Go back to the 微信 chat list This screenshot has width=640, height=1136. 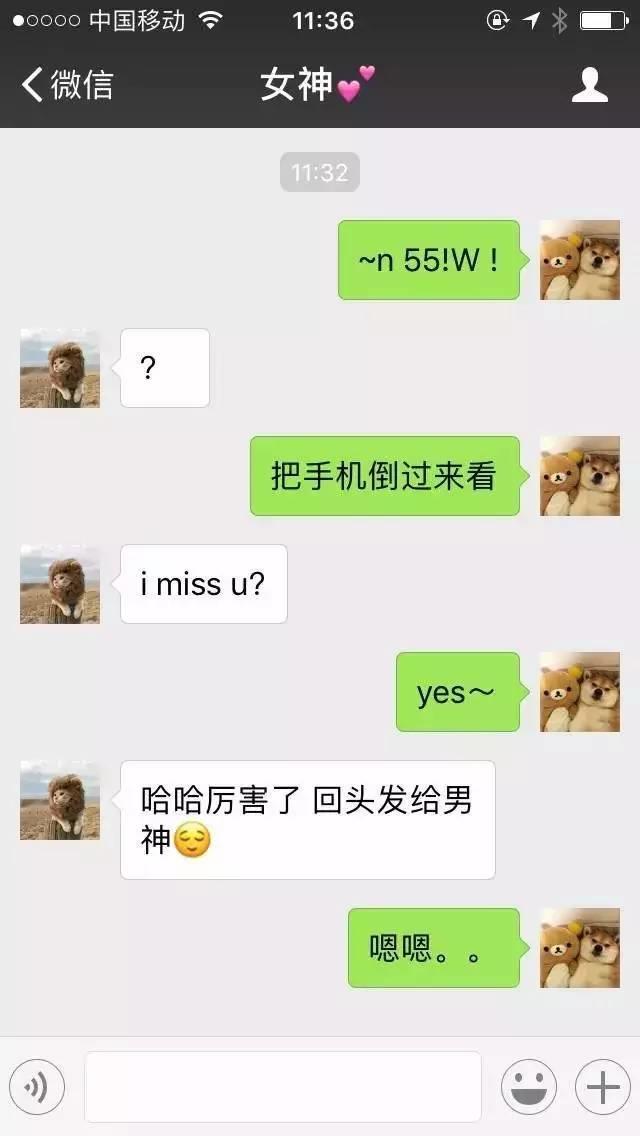pyautogui.click(x=66, y=85)
